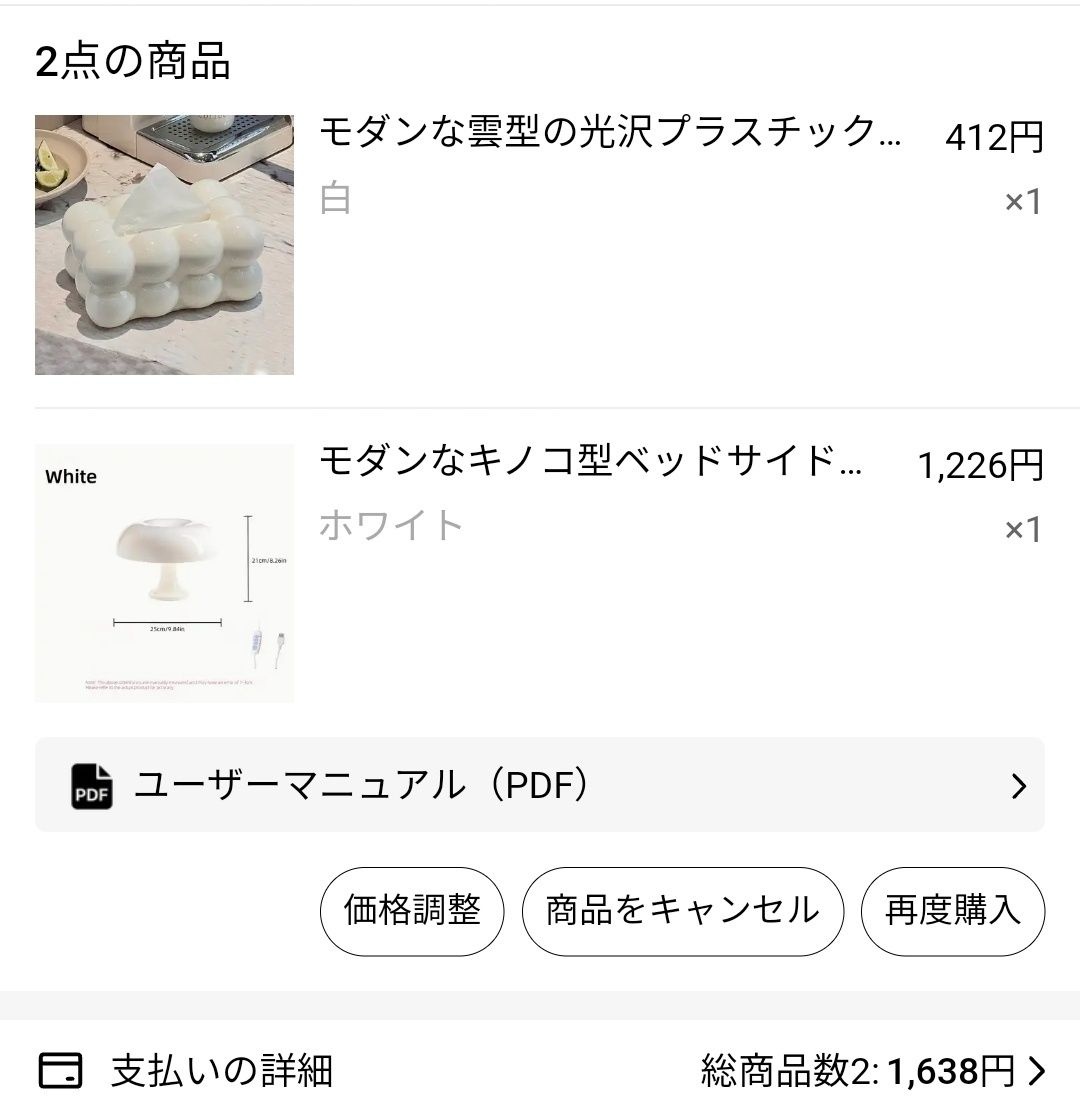Open the mushroom bedside lamp product image

[x=164, y=573]
